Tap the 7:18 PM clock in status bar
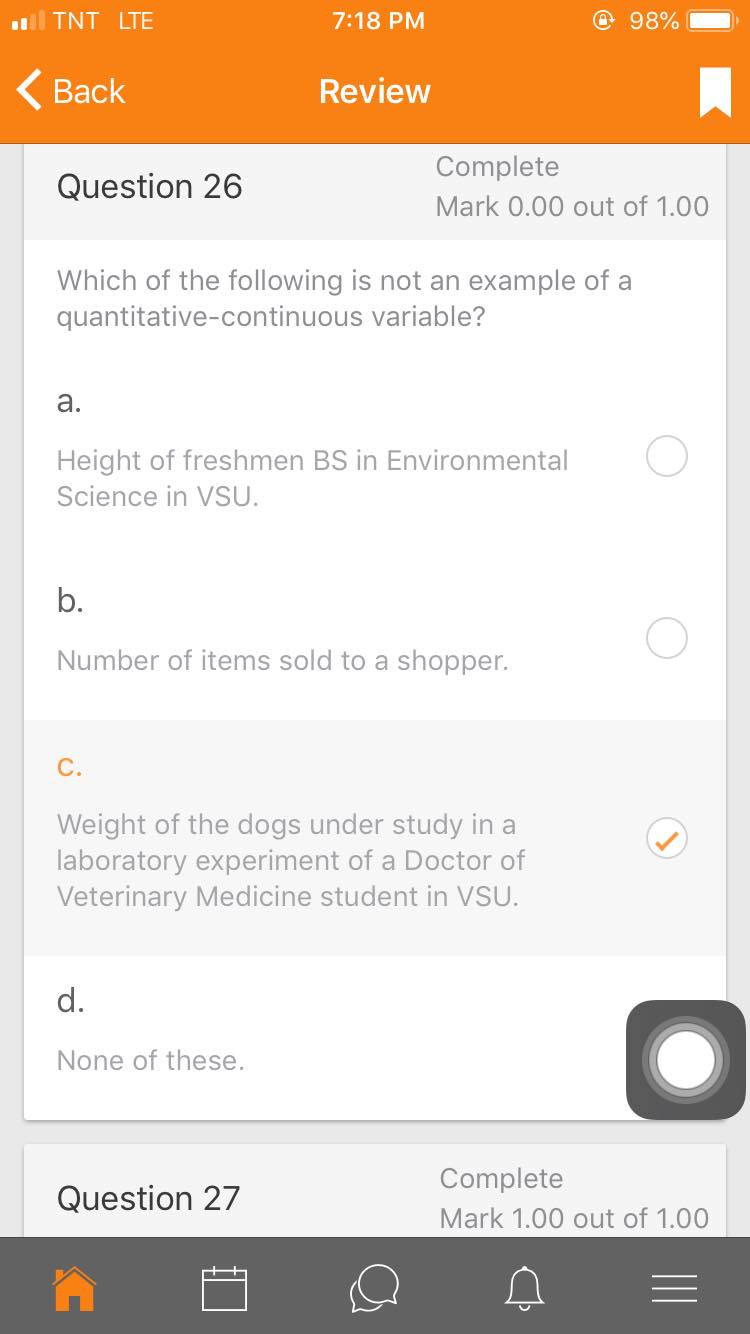Screen dimensions: 750x1334 point(378,20)
